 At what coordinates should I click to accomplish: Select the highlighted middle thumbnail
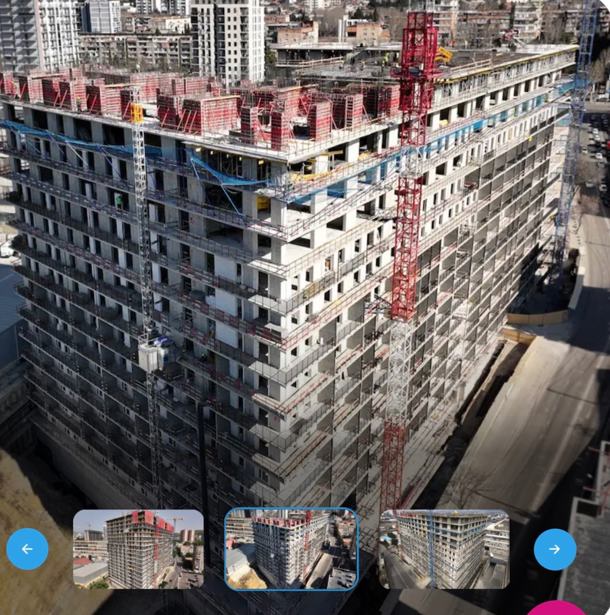(291, 548)
